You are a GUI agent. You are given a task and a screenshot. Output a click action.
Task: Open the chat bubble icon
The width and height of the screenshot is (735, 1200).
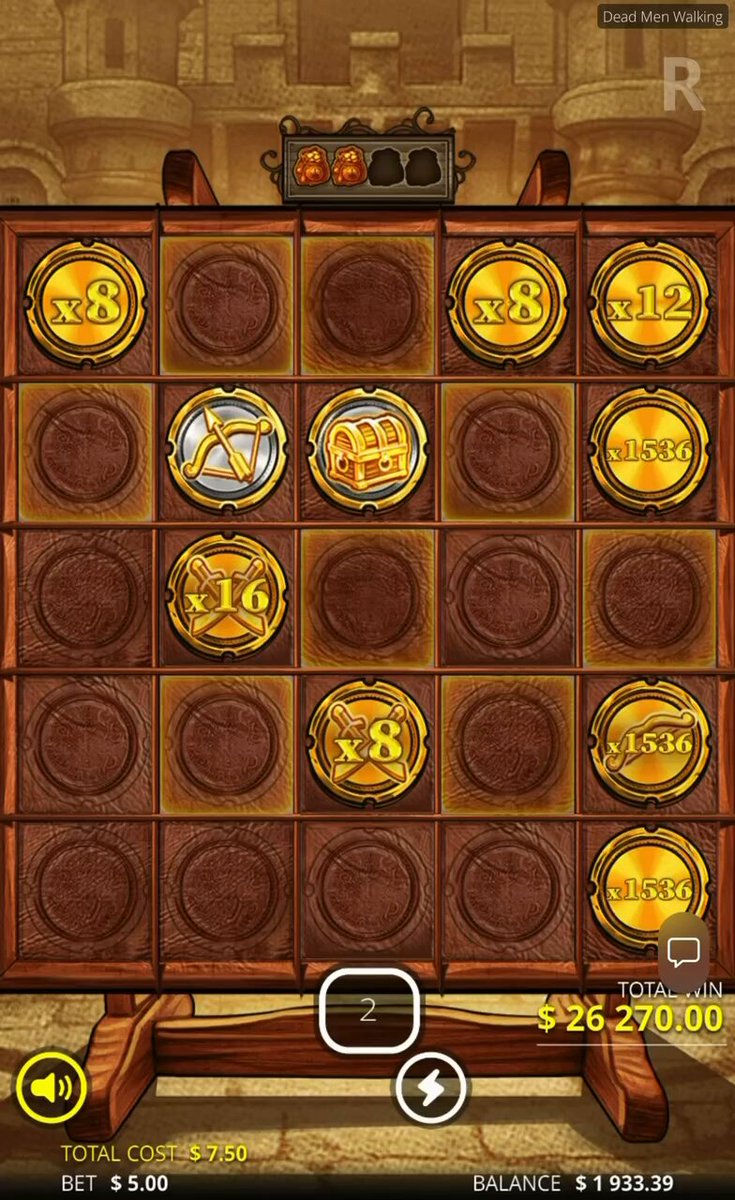684,951
